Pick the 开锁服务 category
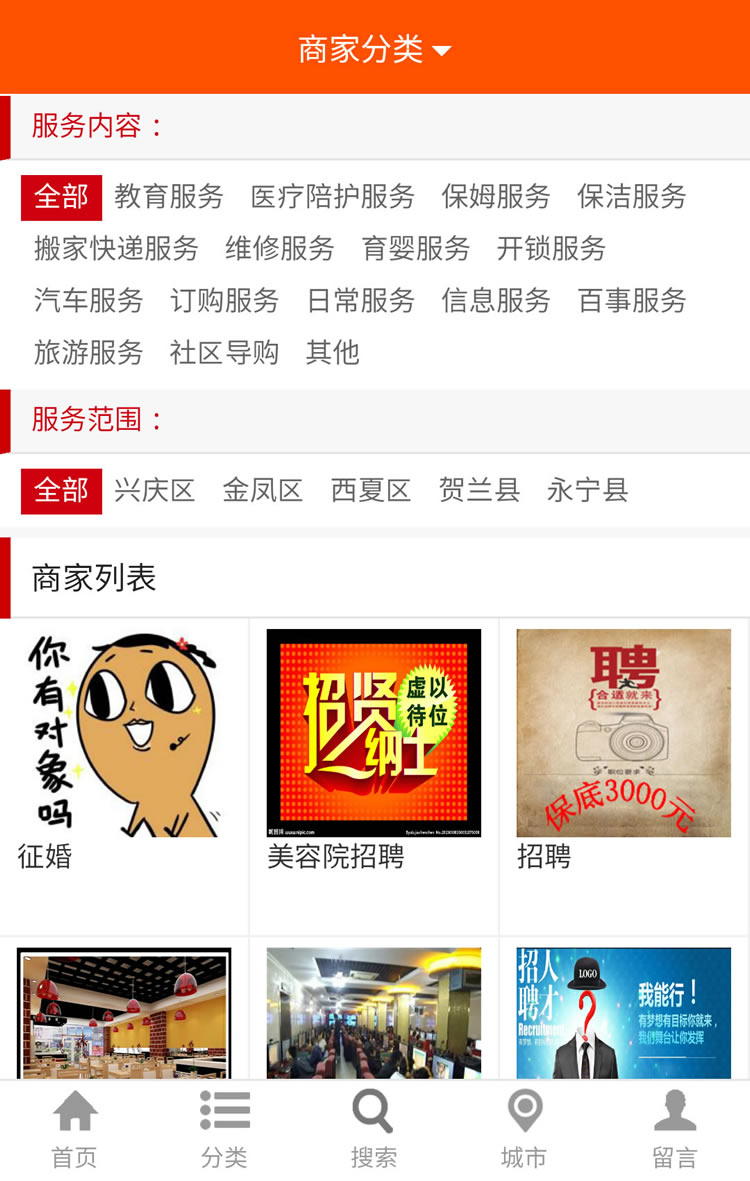This screenshot has height=1181, width=750. (x=552, y=249)
